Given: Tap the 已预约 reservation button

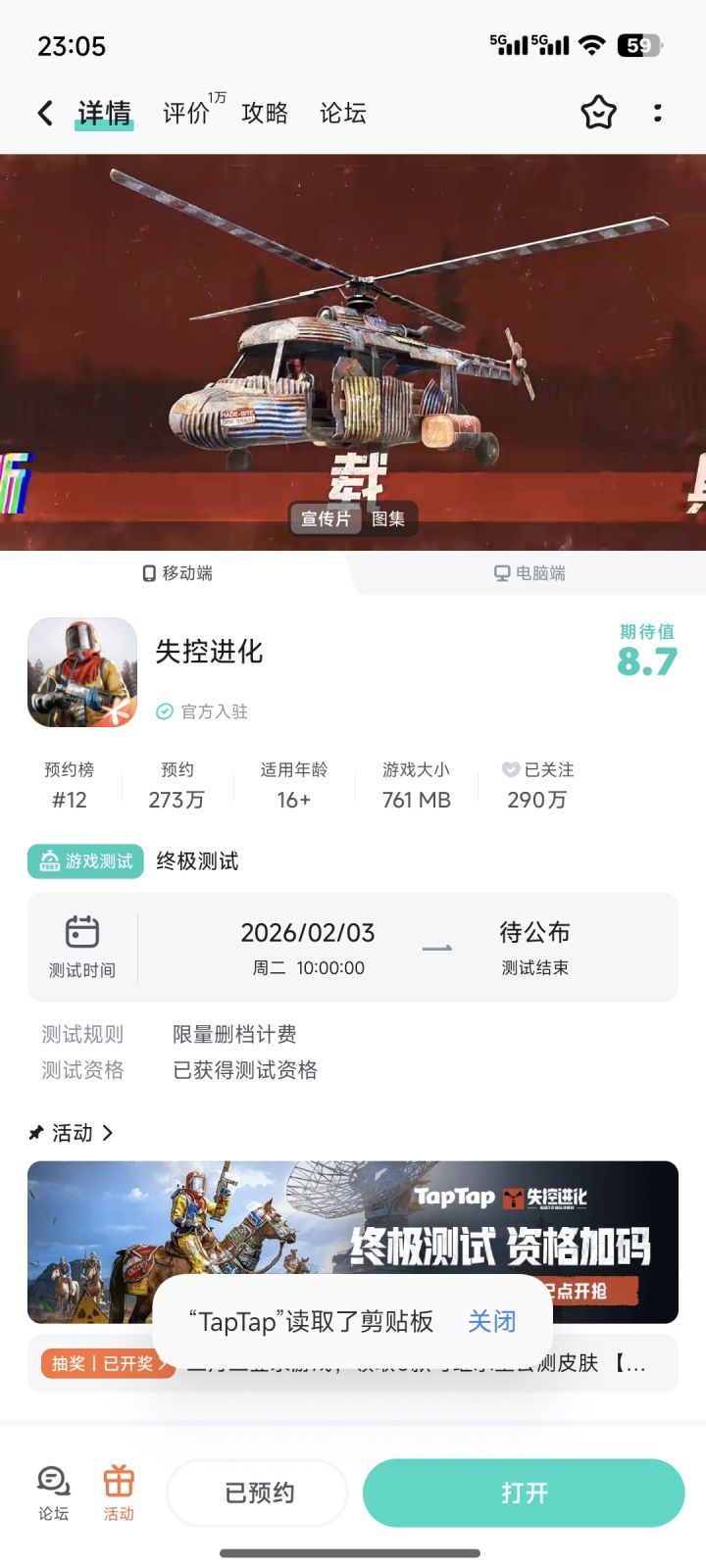Looking at the screenshot, I should tap(256, 1492).
